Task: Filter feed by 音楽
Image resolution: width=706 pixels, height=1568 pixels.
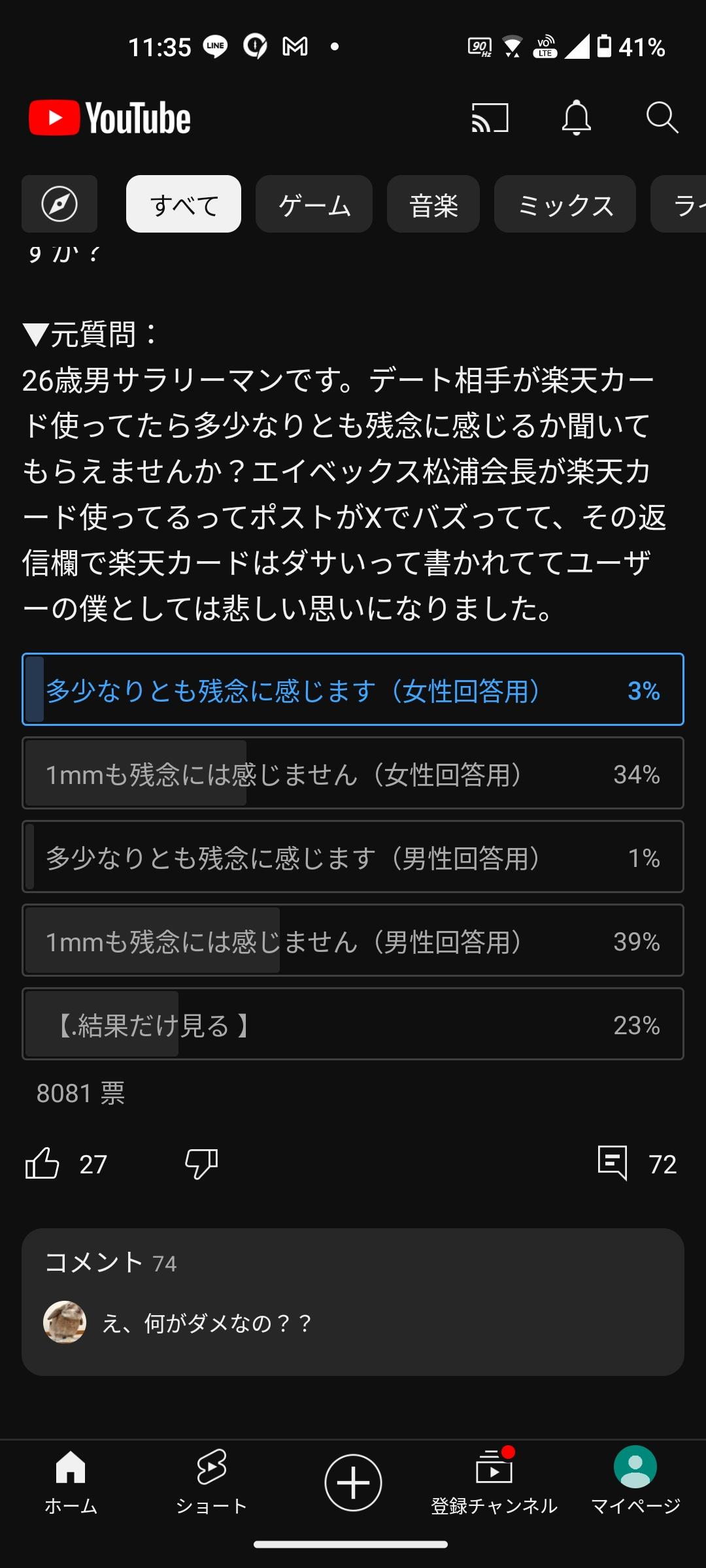Action: pyautogui.click(x=433, y=204)
